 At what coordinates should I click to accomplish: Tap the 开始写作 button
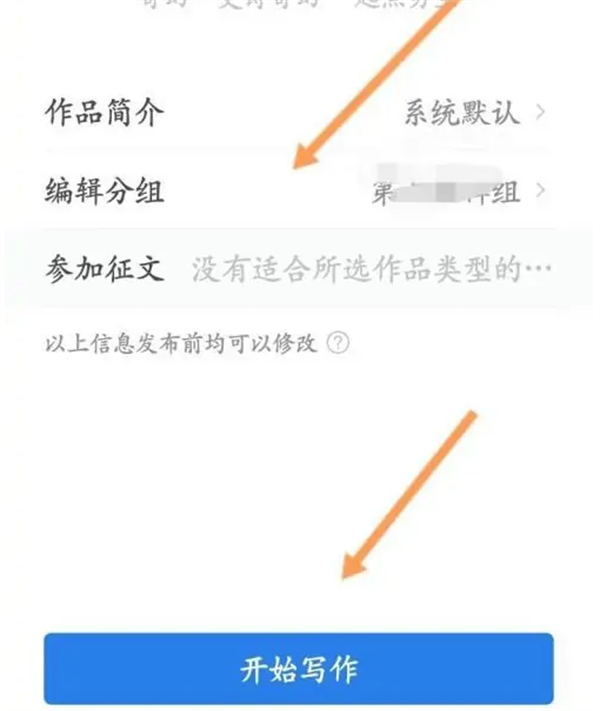pos(298,669)
